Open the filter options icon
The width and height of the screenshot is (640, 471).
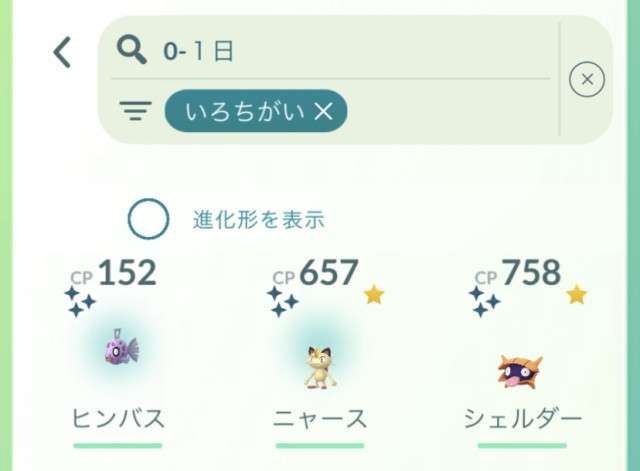coord(133,111)
